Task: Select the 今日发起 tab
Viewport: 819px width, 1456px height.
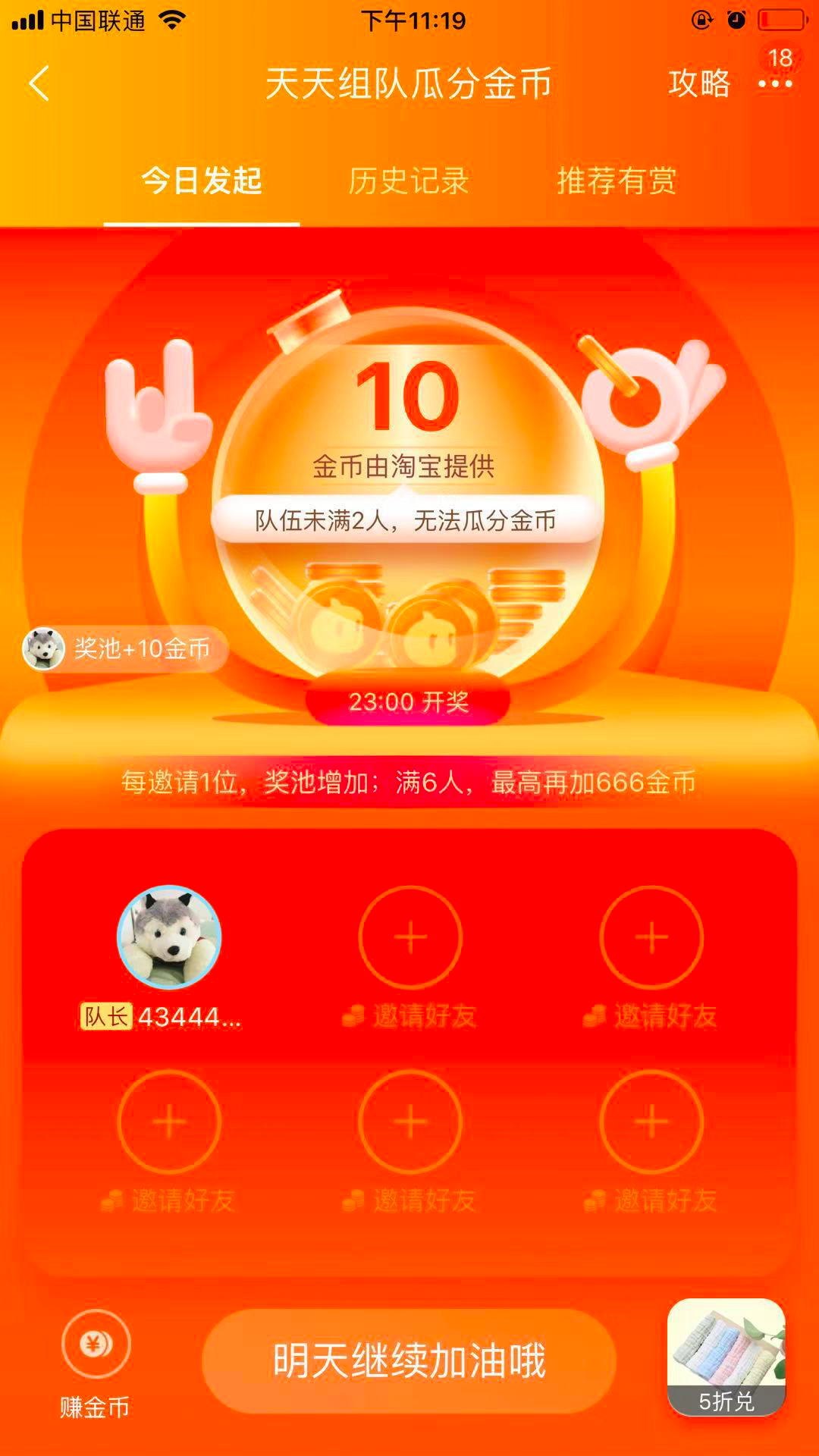Action: tap(201, 182)
